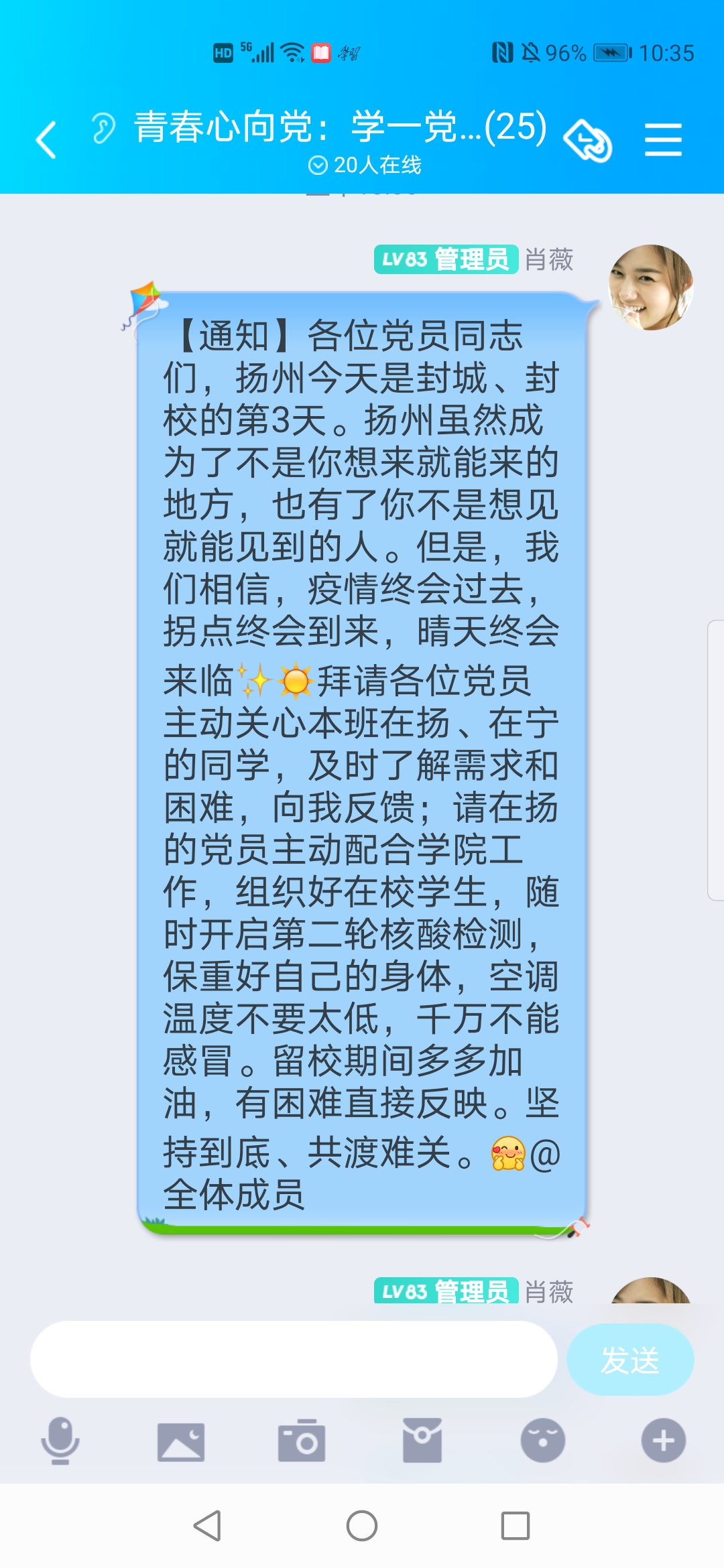Open the 【通知】 message bubble from 肖薇
Screen dimensions: 724x1568
(362, 764)
